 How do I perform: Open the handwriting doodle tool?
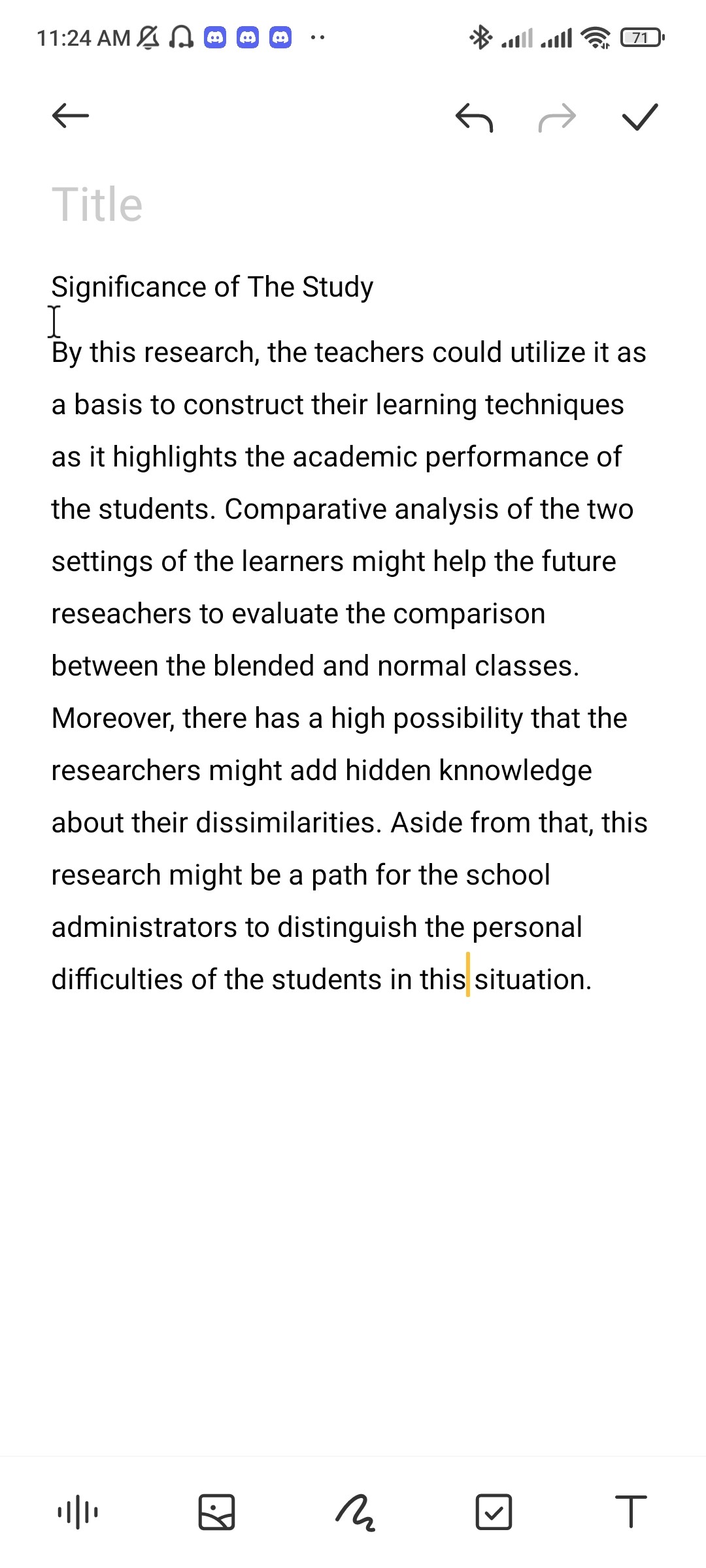355,1512
